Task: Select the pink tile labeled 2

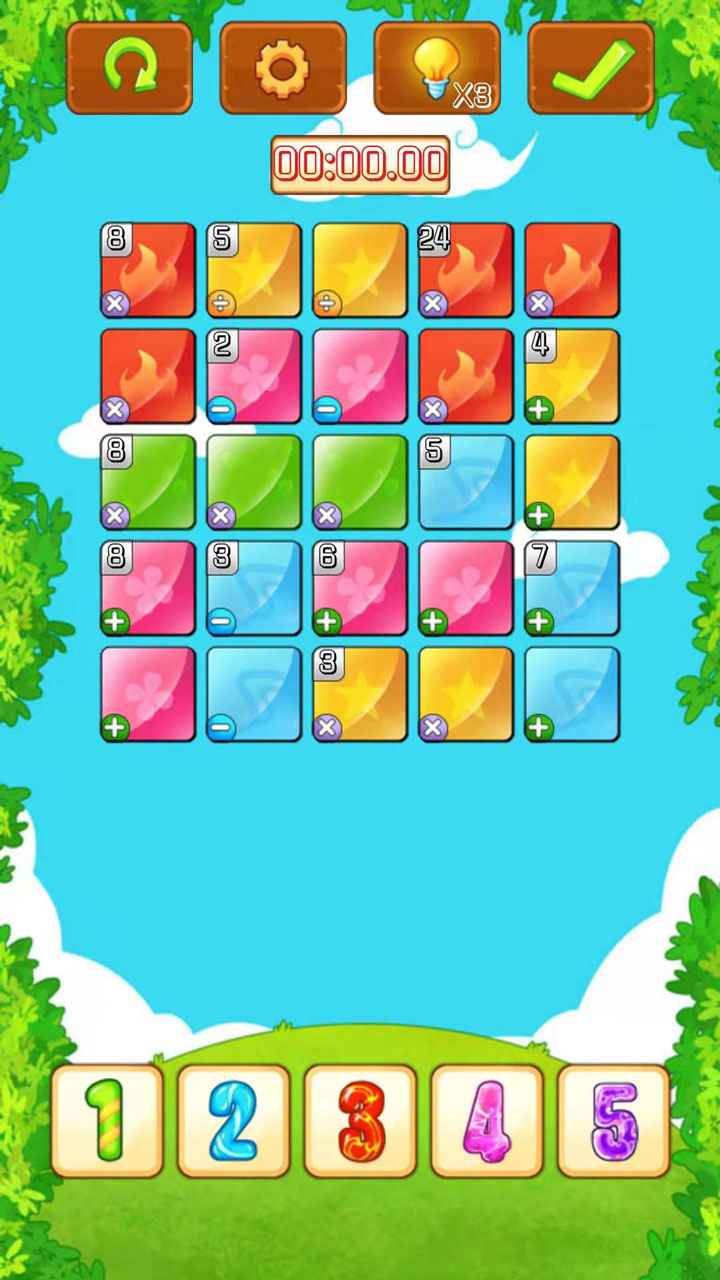Action: (254, 376)
